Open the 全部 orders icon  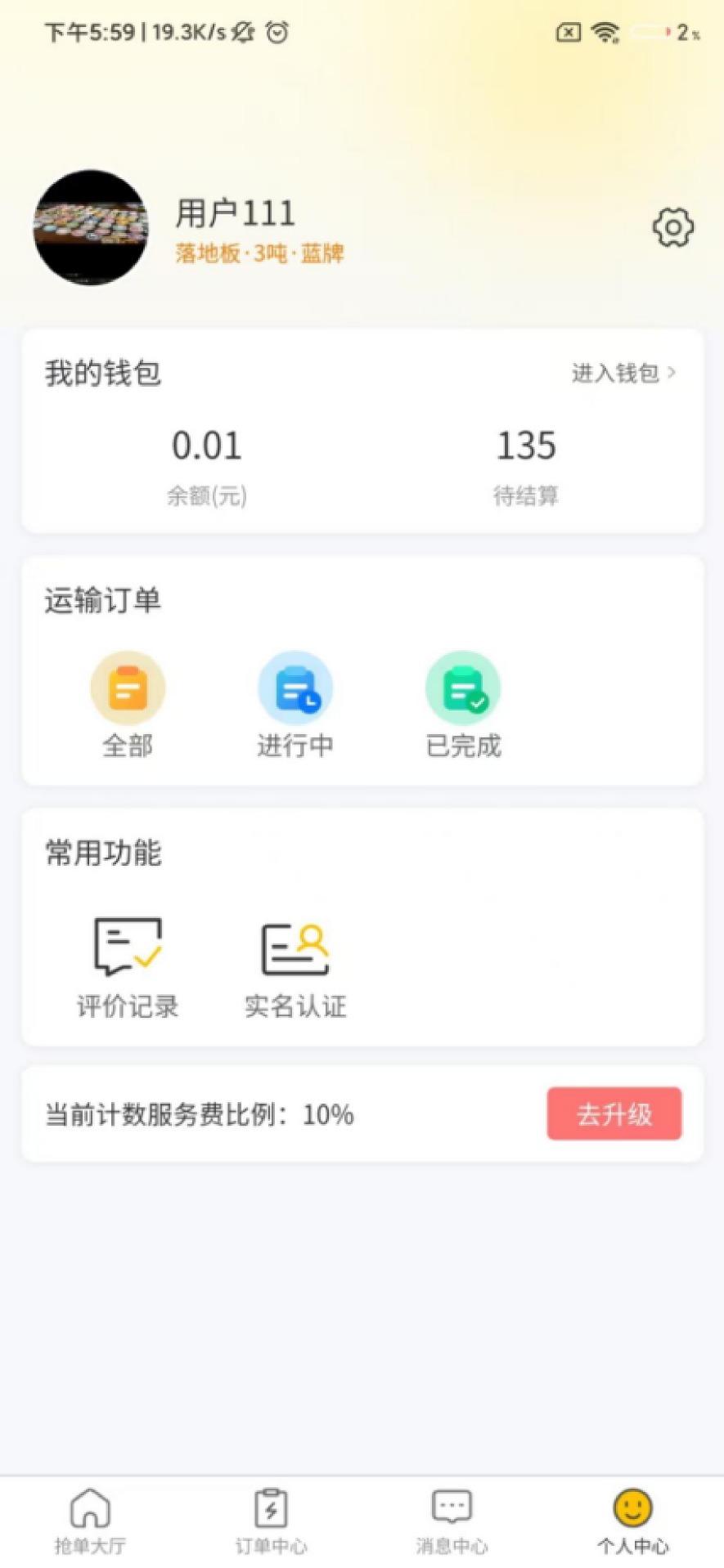[x=128, y=688]
